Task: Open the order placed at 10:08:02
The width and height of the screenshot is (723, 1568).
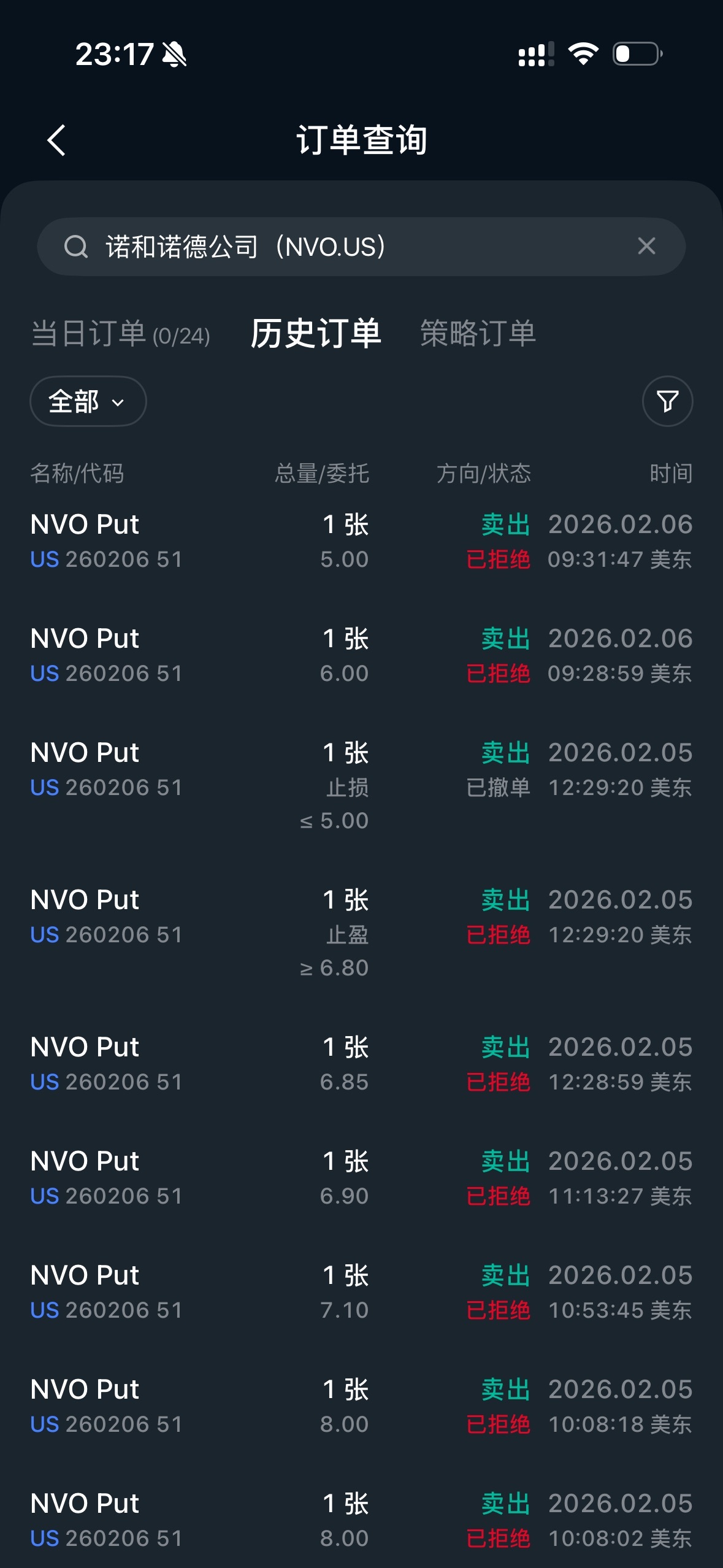Action: click(x=361, y=1521)
